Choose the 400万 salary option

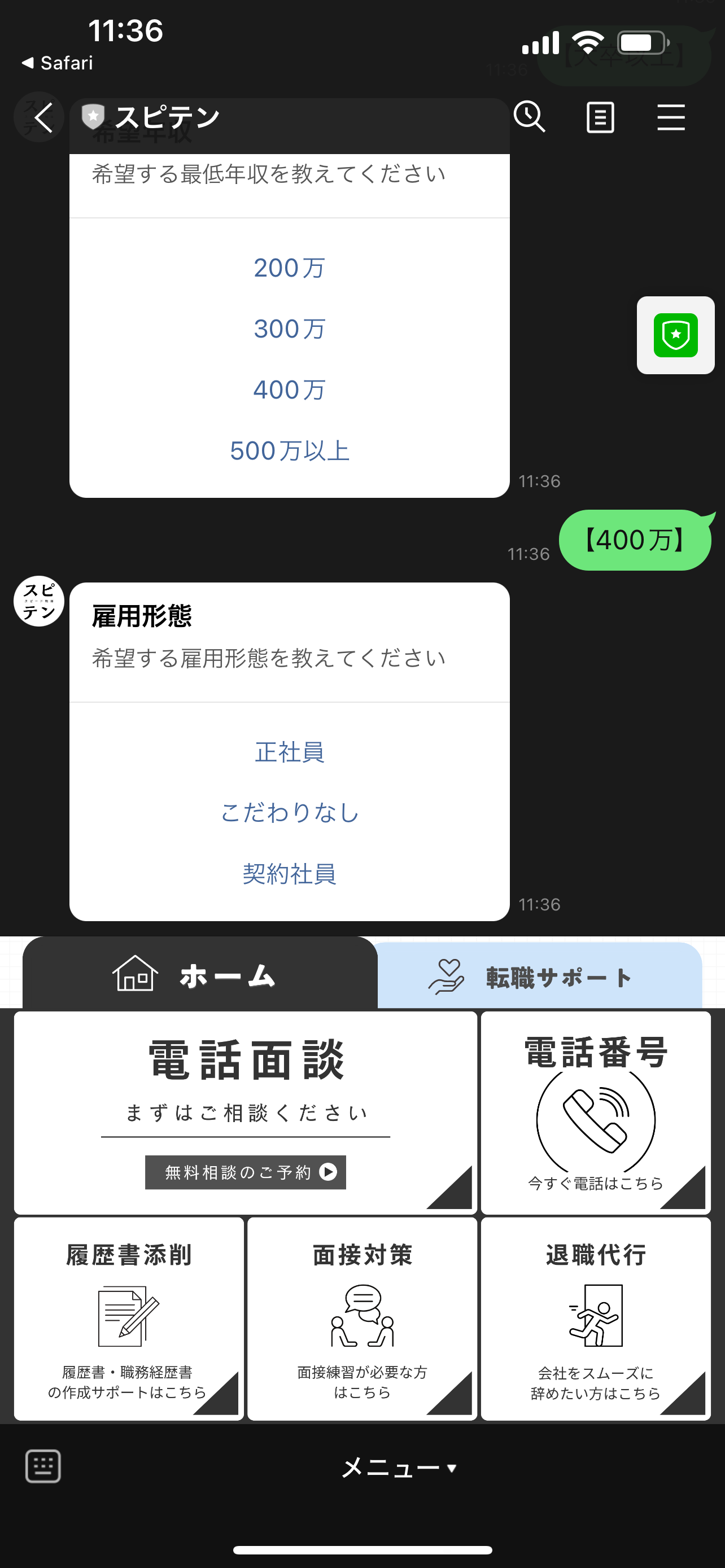click(x=289, y=389)
